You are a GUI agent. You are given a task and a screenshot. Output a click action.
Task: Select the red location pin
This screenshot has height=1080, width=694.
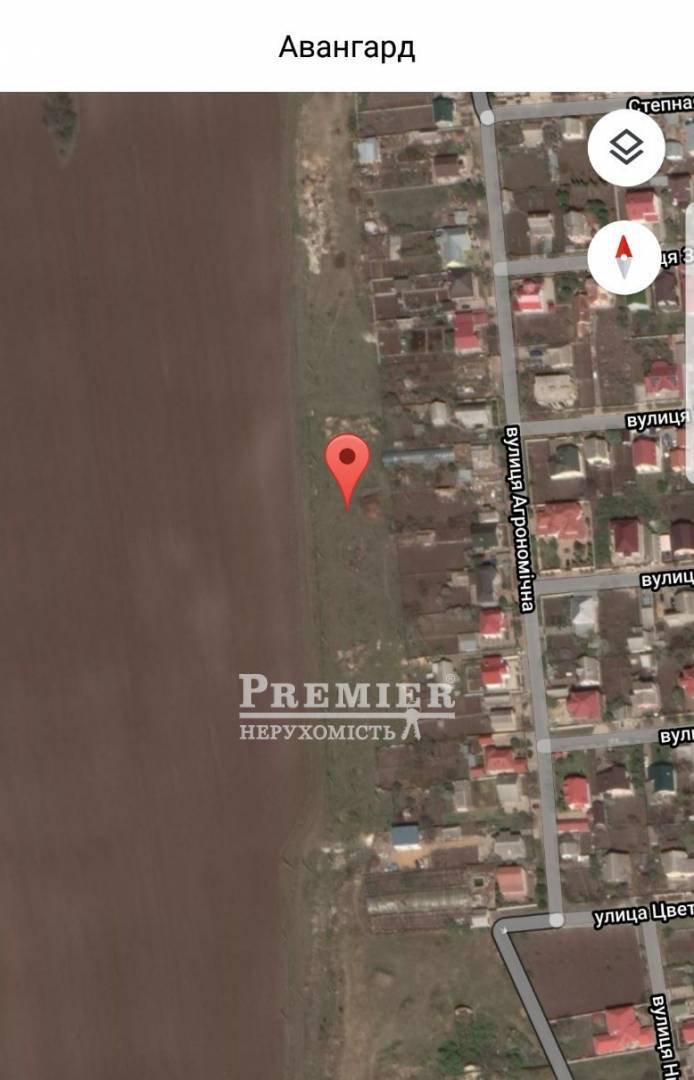tap(347, 466)
